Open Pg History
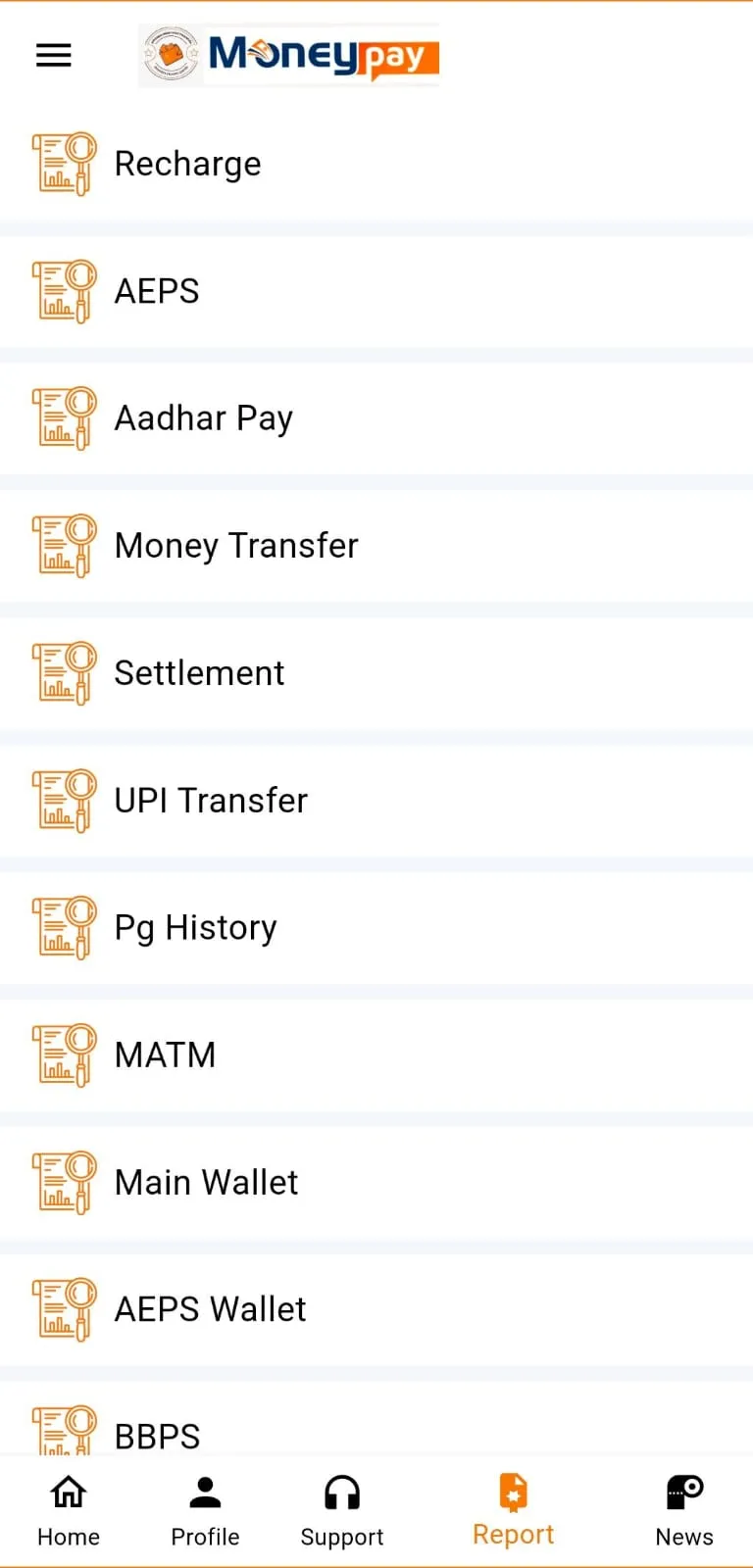 tap(376, 928)
